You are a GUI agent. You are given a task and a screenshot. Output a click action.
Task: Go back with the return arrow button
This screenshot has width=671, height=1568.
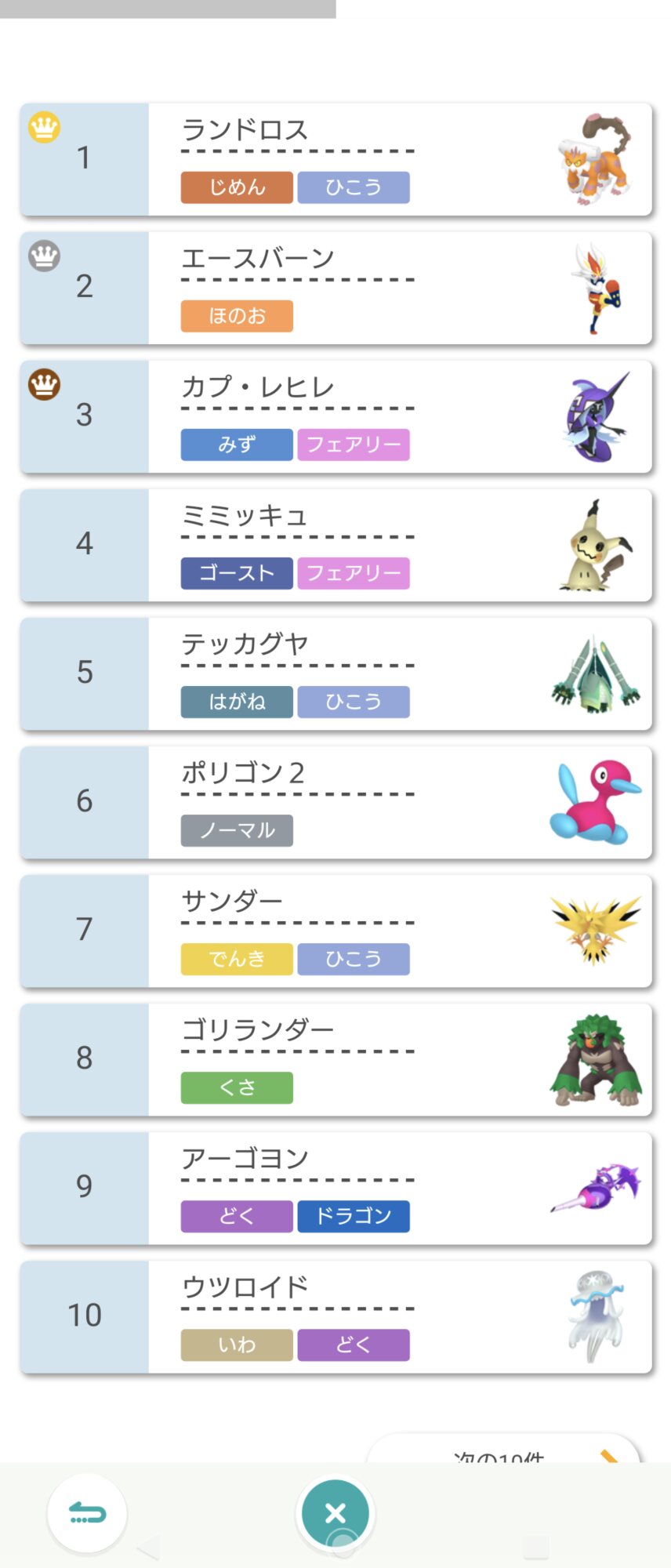(87, 1512)
